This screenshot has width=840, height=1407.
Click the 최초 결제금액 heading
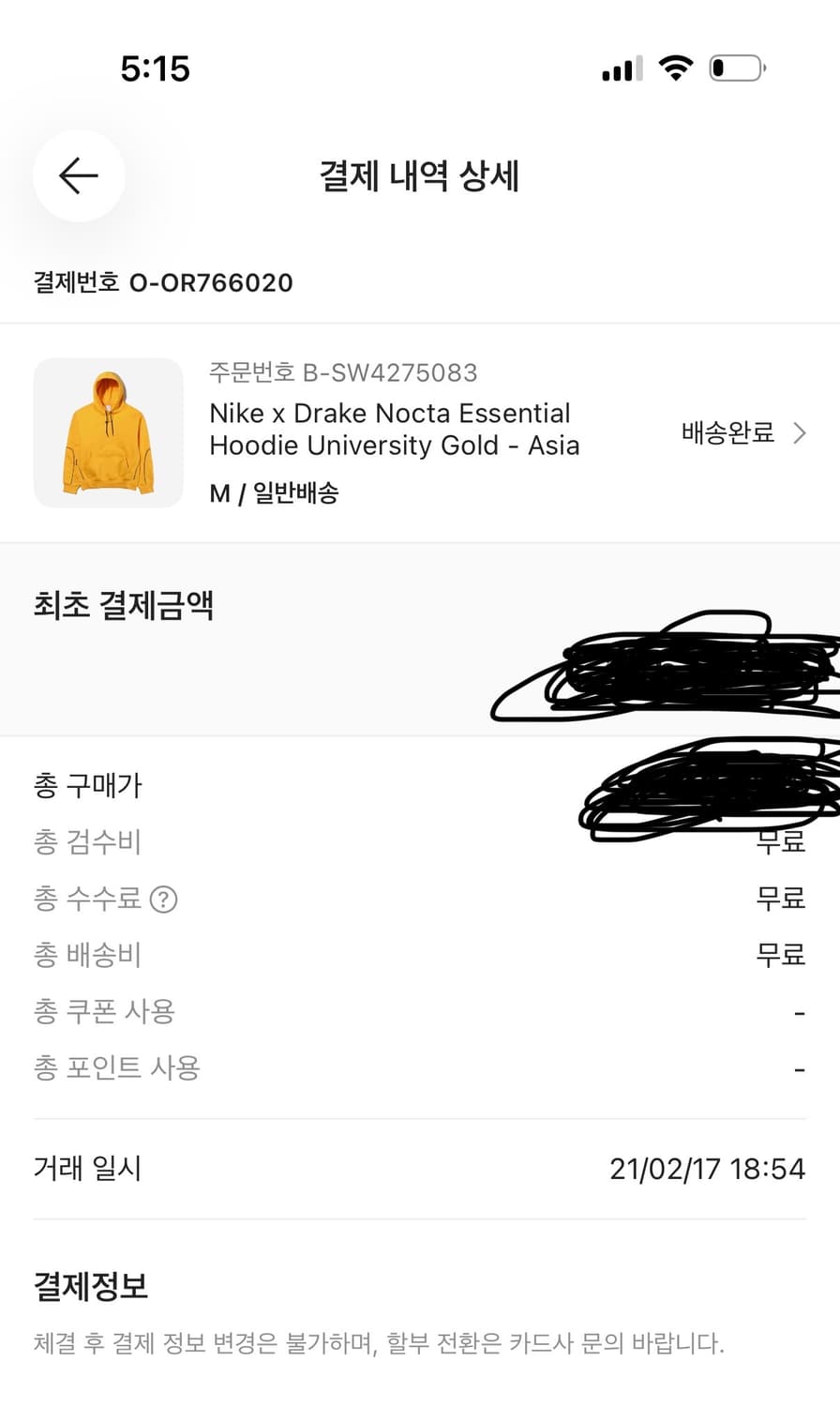click(123, 605)
